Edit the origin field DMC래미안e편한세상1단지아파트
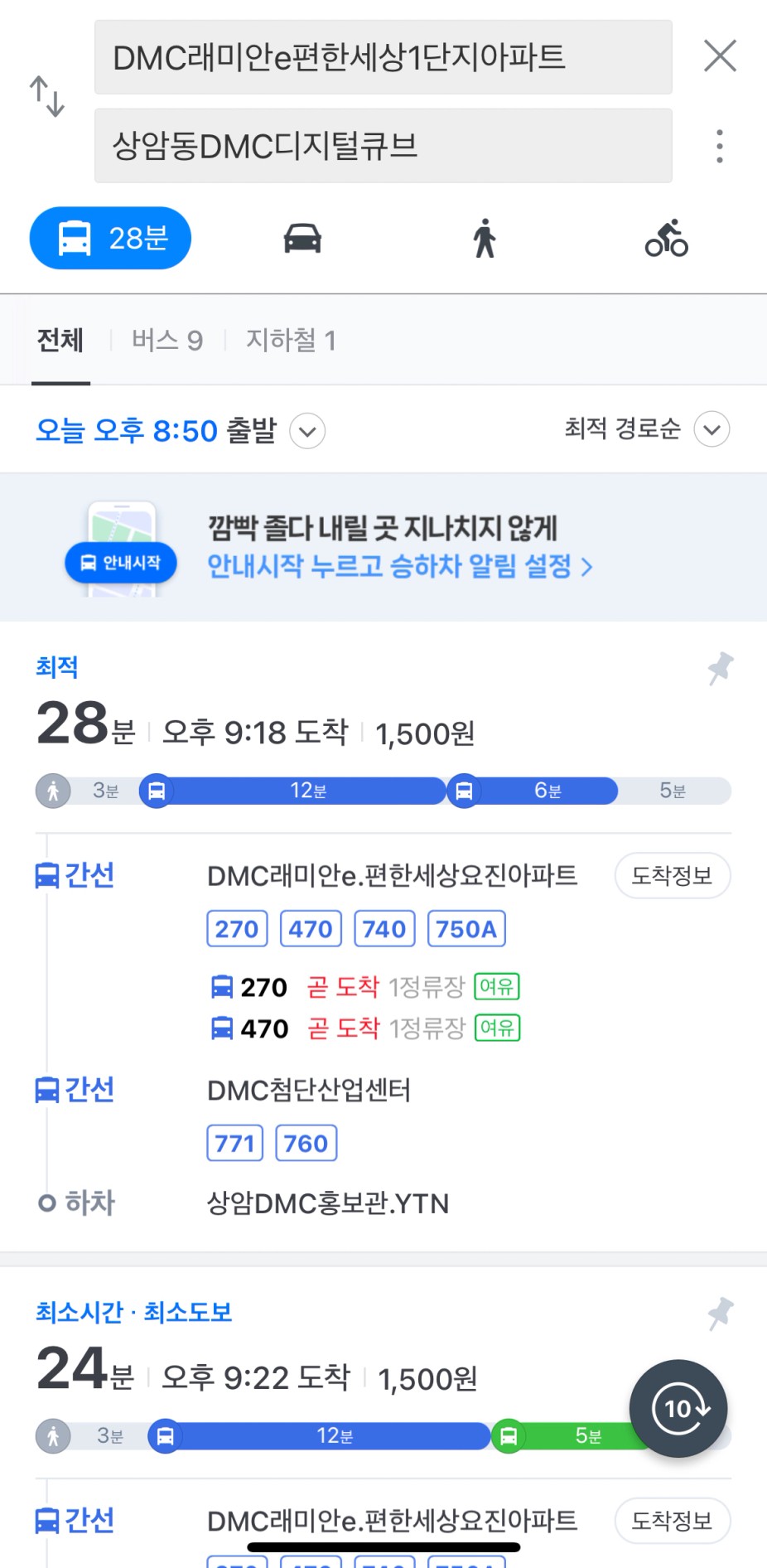Screen dimensions: 767x1568 [383, 57]
